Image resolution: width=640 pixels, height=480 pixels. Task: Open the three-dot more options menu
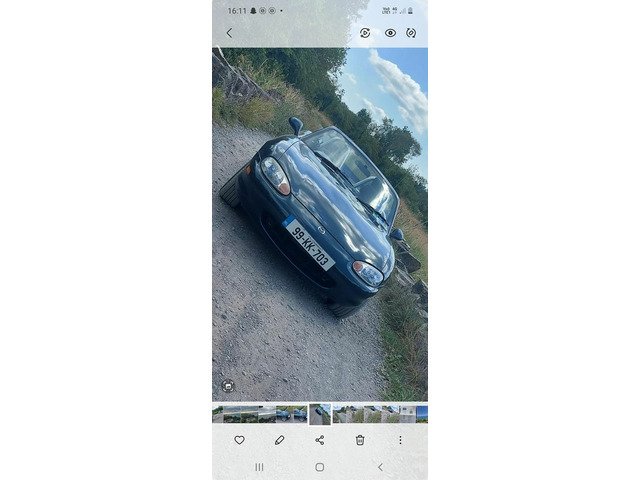click(x=400, y=440)
